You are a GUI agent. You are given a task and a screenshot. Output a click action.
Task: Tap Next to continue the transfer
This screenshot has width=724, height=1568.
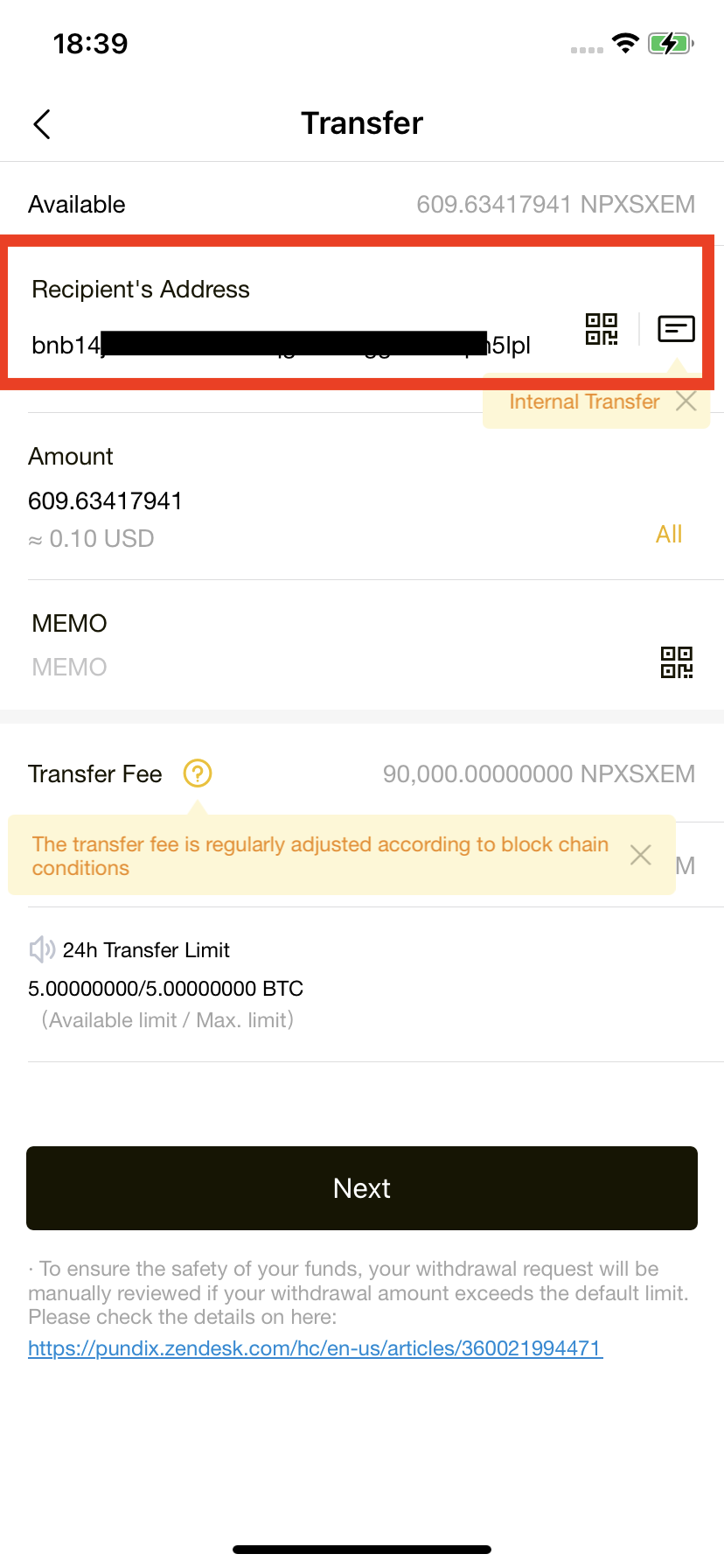(362, 1188)
